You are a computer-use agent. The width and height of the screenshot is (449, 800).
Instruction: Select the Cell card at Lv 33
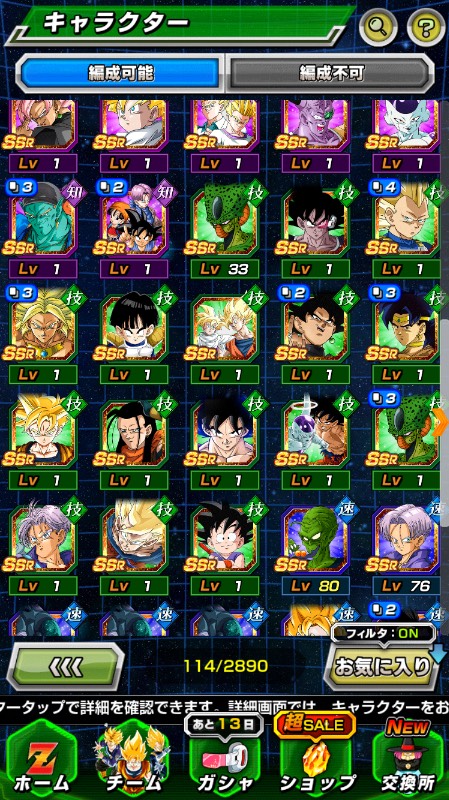tap(224, 232)
